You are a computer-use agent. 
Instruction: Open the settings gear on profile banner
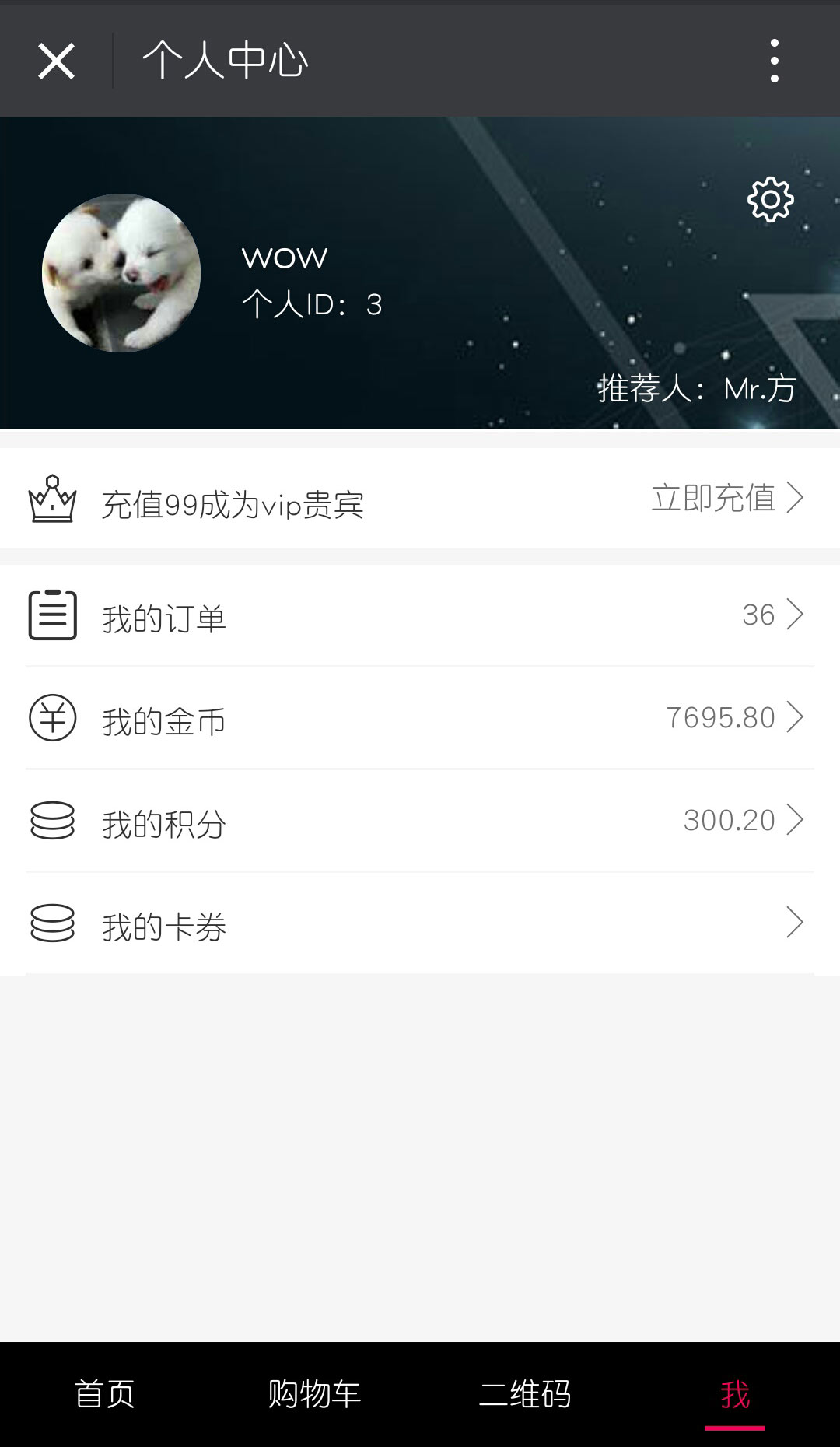click(x=770, y=200)
